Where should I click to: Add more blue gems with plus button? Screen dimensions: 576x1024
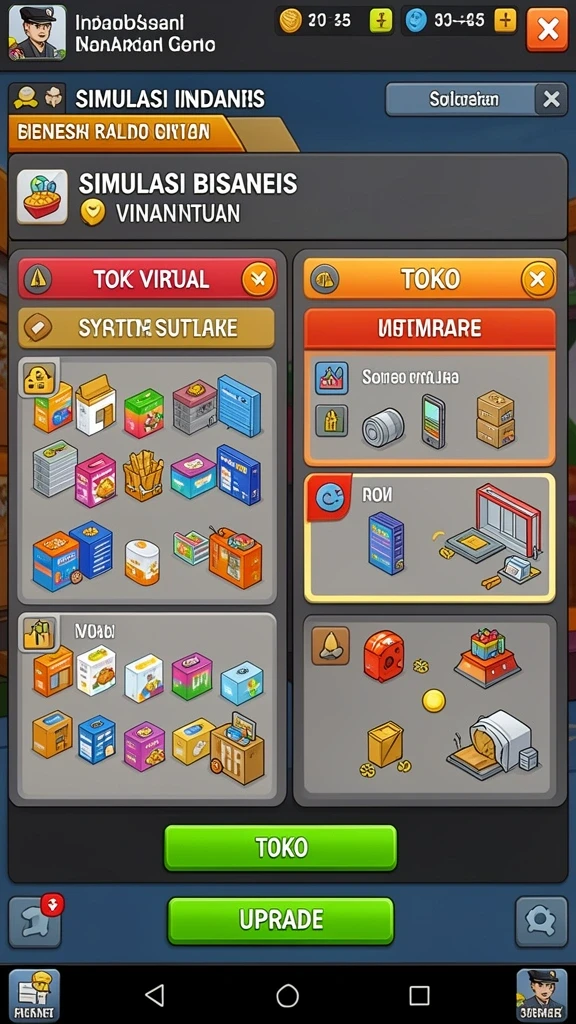point(505,21)
